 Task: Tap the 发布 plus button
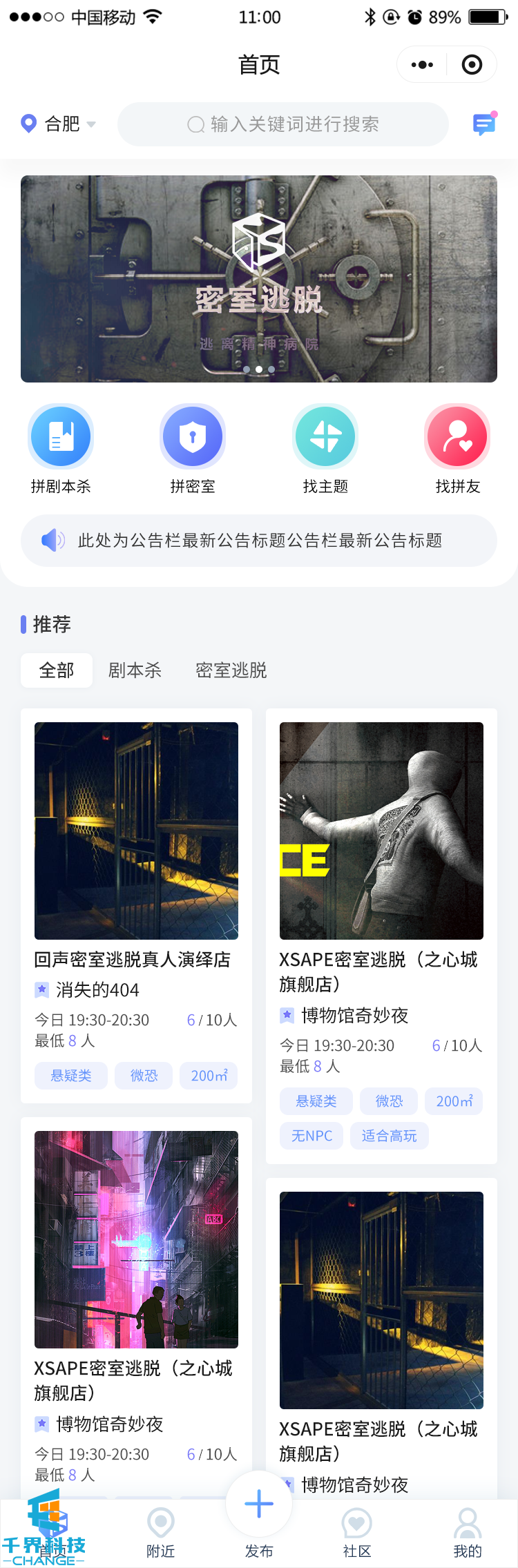[x=259, y=1505]
